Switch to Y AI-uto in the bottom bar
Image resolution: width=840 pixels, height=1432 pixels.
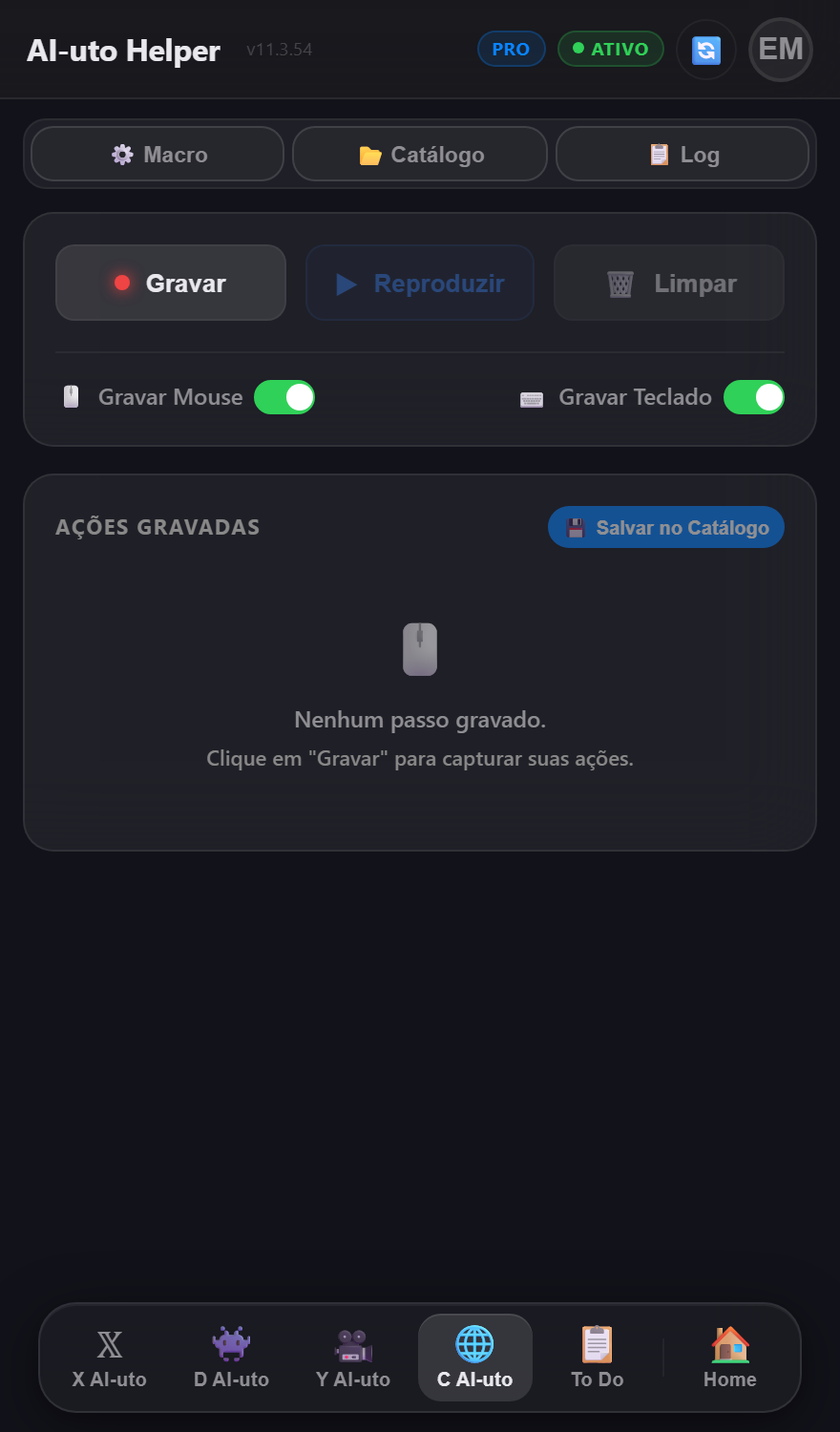(x=353, y=1358)
